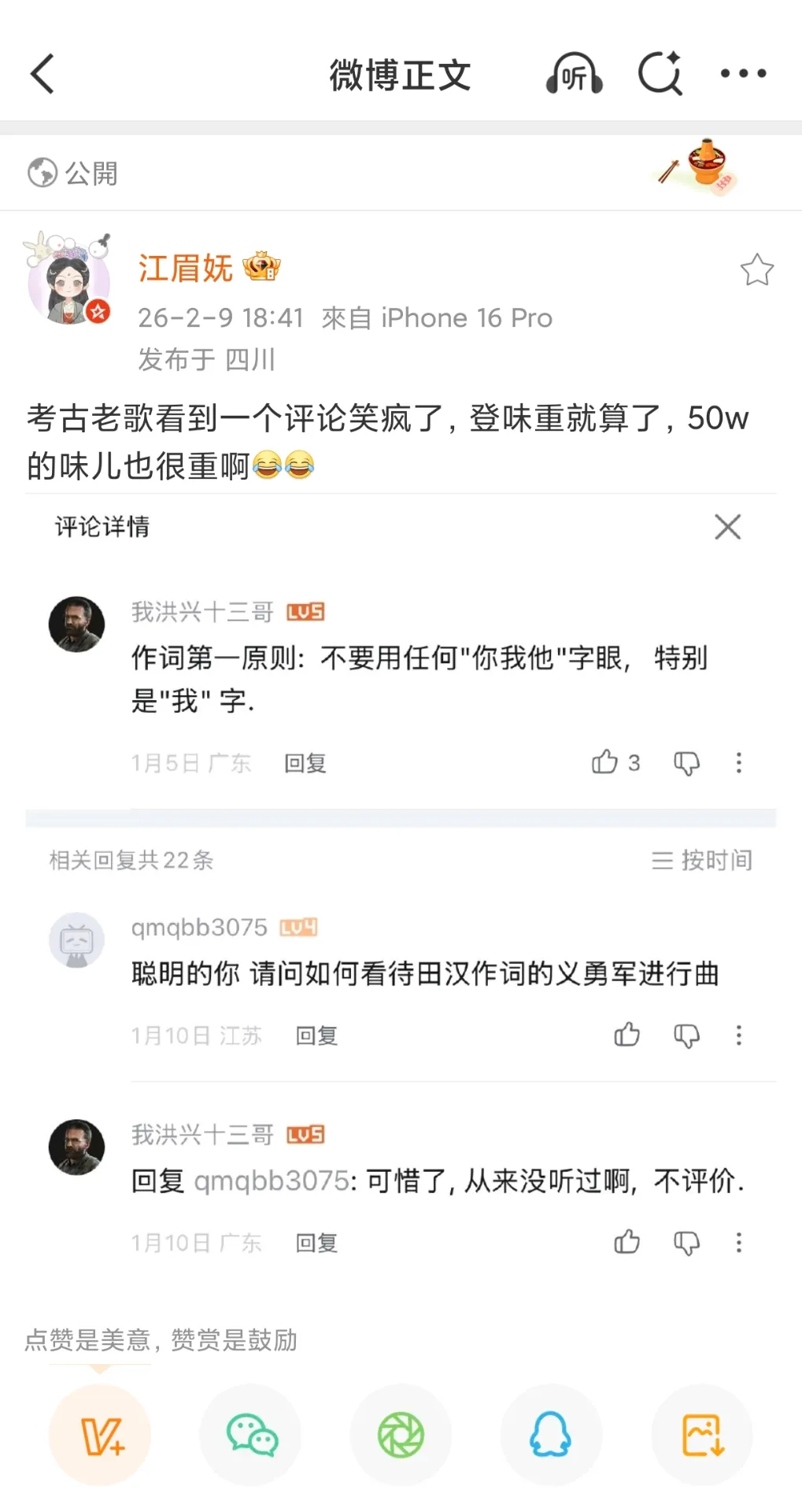Like 我洪兴十三哥's first comment
Screen dimensions: 802x1512
pos(608,762)
